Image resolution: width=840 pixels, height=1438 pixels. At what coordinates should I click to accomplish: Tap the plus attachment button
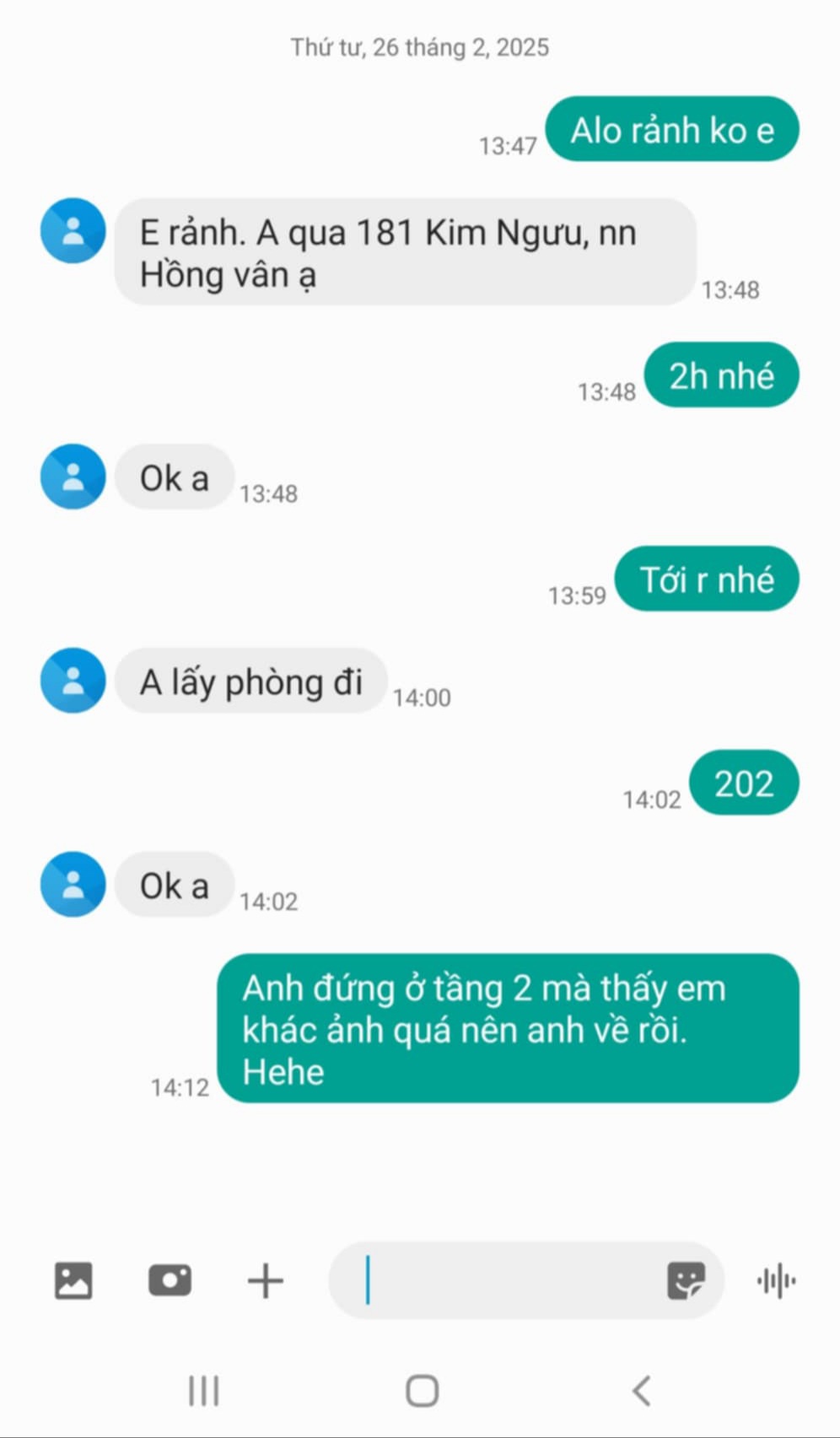point(265,1280)
